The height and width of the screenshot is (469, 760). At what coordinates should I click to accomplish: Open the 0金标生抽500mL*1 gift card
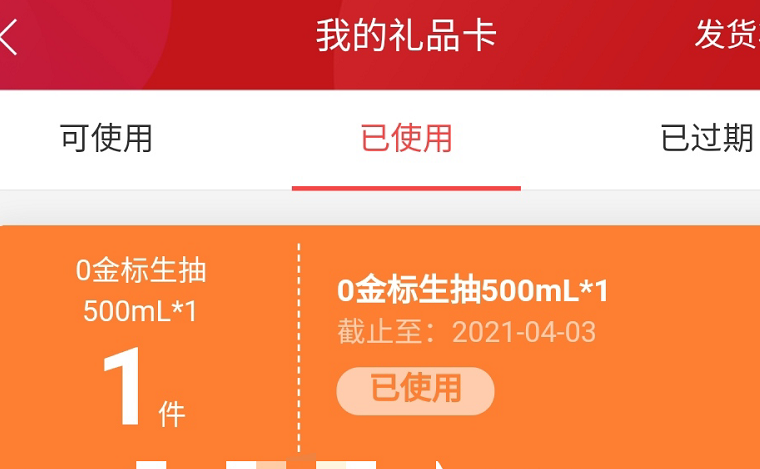(472, 291)
